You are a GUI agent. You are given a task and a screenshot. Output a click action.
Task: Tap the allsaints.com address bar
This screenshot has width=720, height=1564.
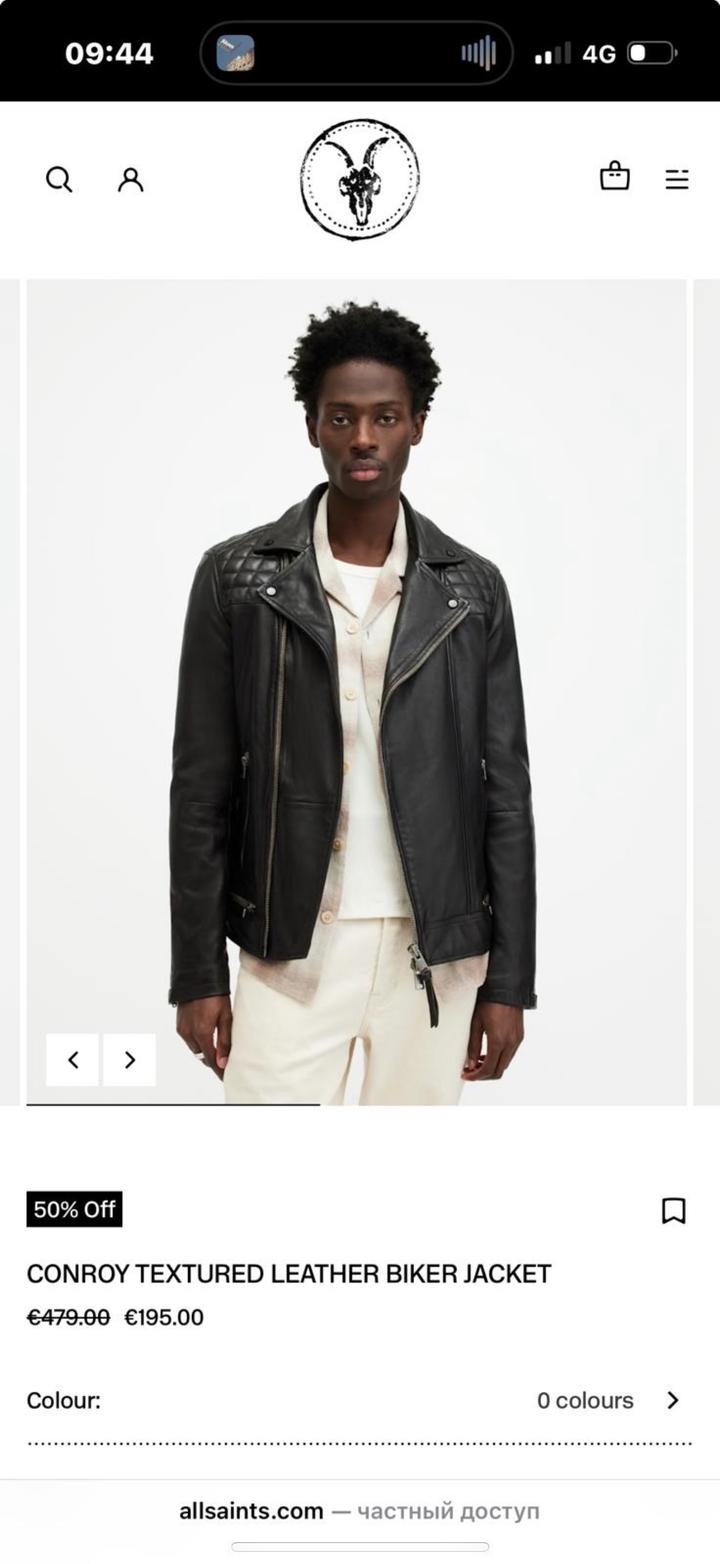pyautogui.click(x=360, y=1511)
